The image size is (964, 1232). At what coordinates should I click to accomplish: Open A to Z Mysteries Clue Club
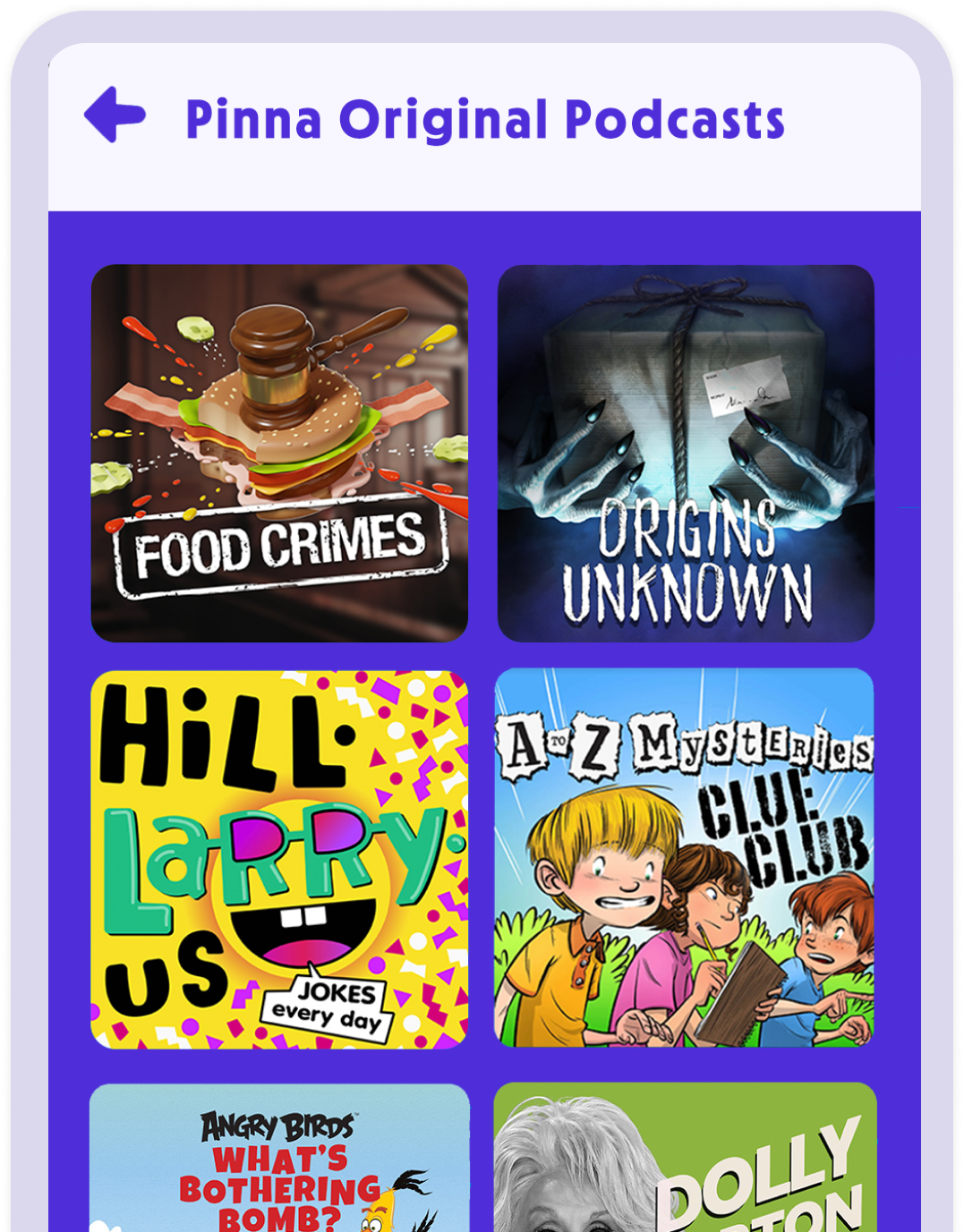click(685, 857)
